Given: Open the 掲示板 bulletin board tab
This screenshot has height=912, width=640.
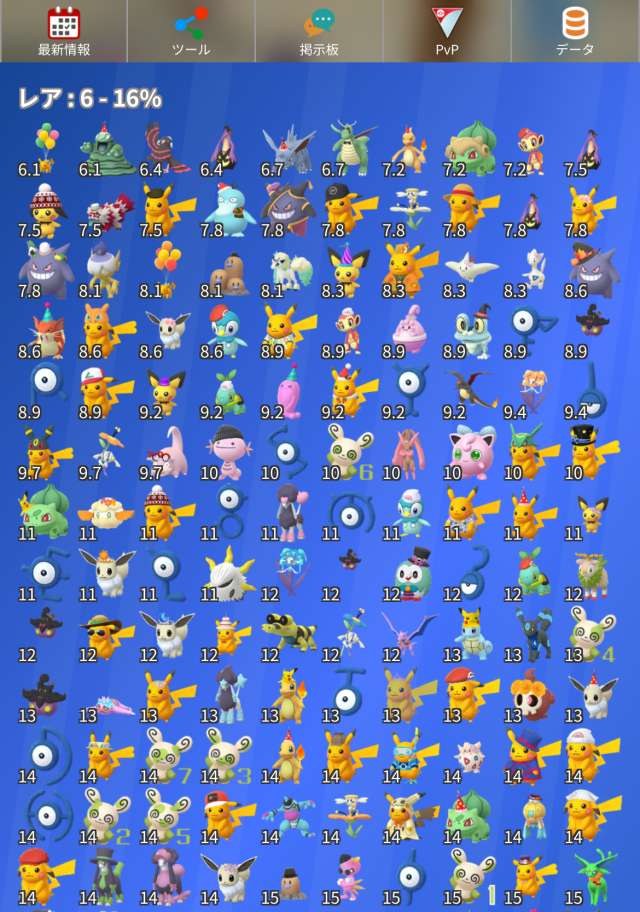Looking at the screenshot, I should [x=319, y=31].
